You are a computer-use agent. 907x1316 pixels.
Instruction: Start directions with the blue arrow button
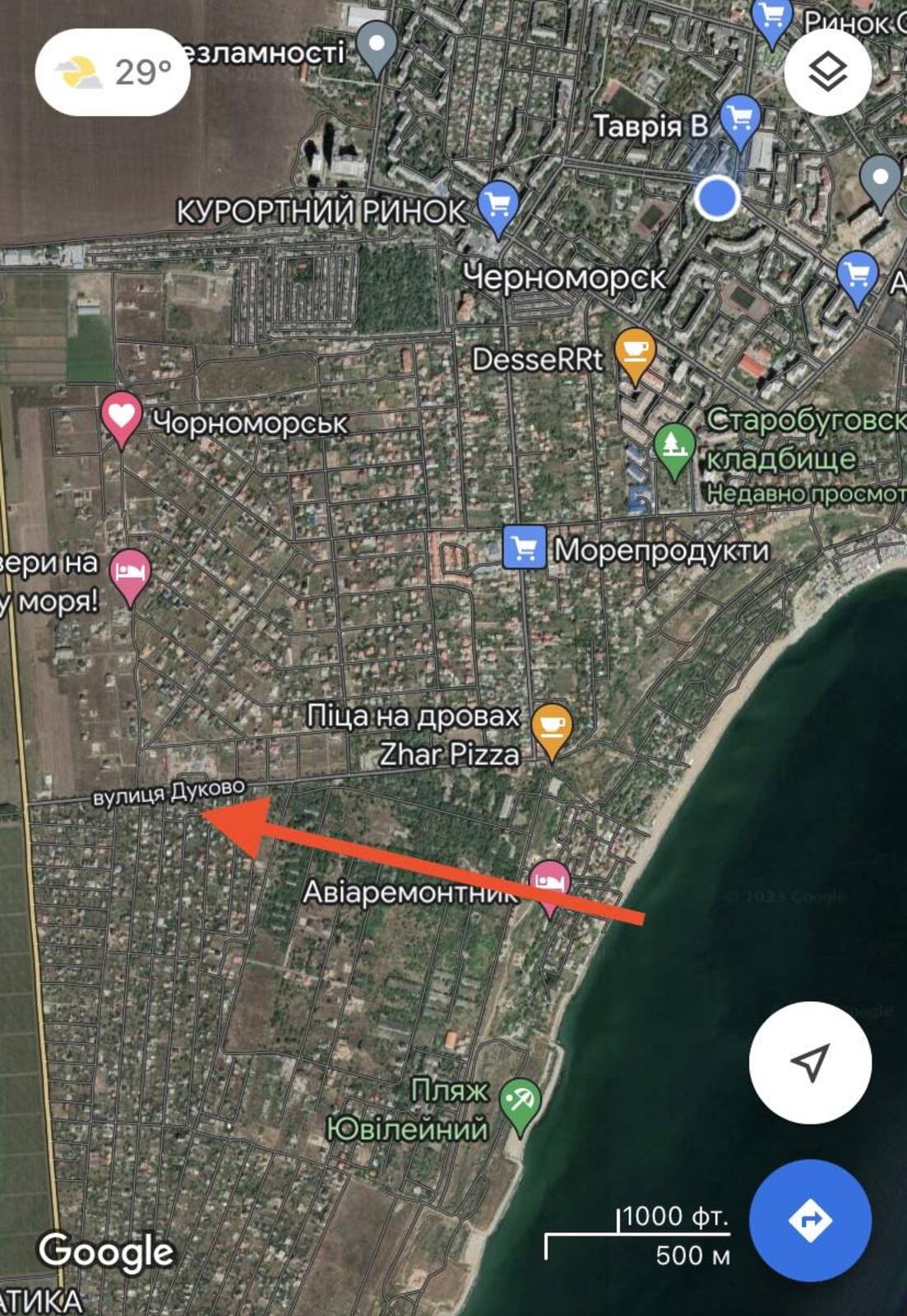(x=810, y=1220)
